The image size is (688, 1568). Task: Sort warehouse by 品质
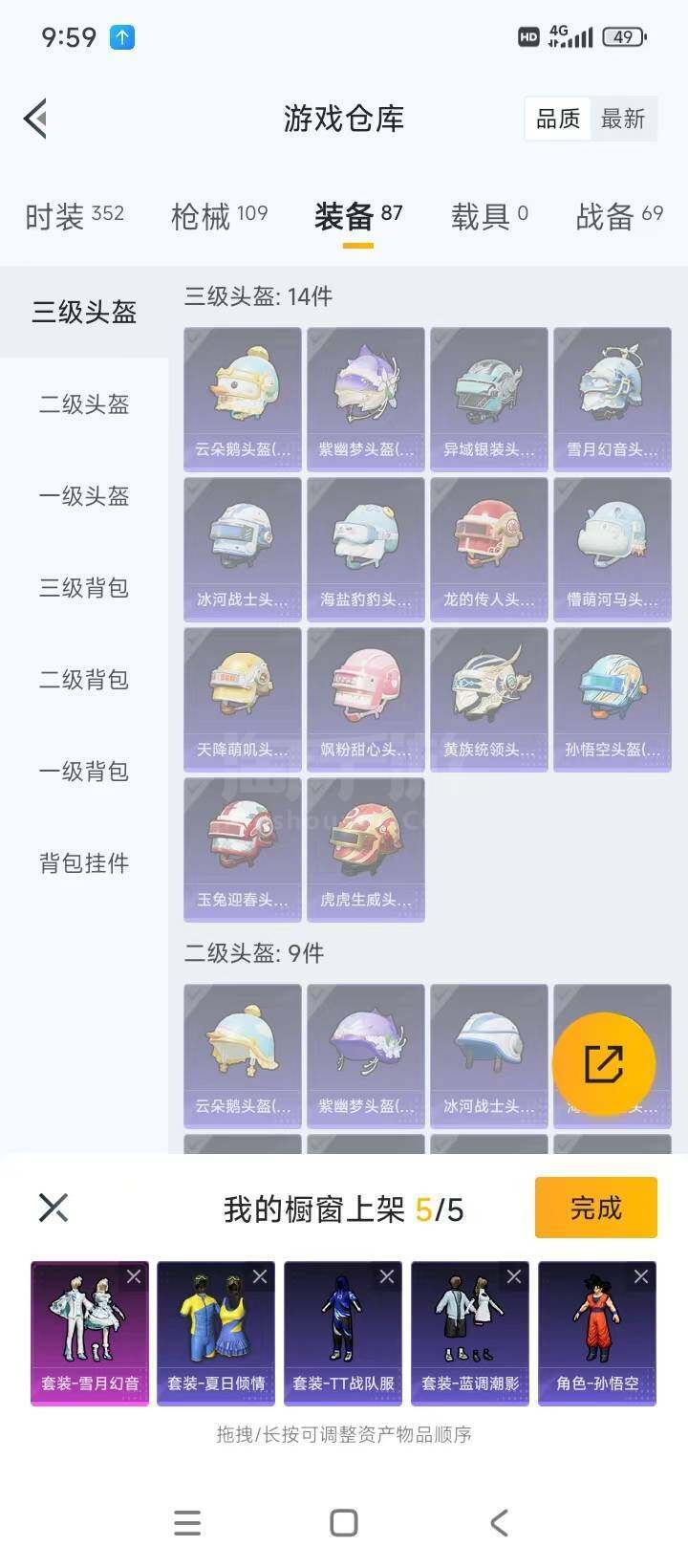point(557,120)
